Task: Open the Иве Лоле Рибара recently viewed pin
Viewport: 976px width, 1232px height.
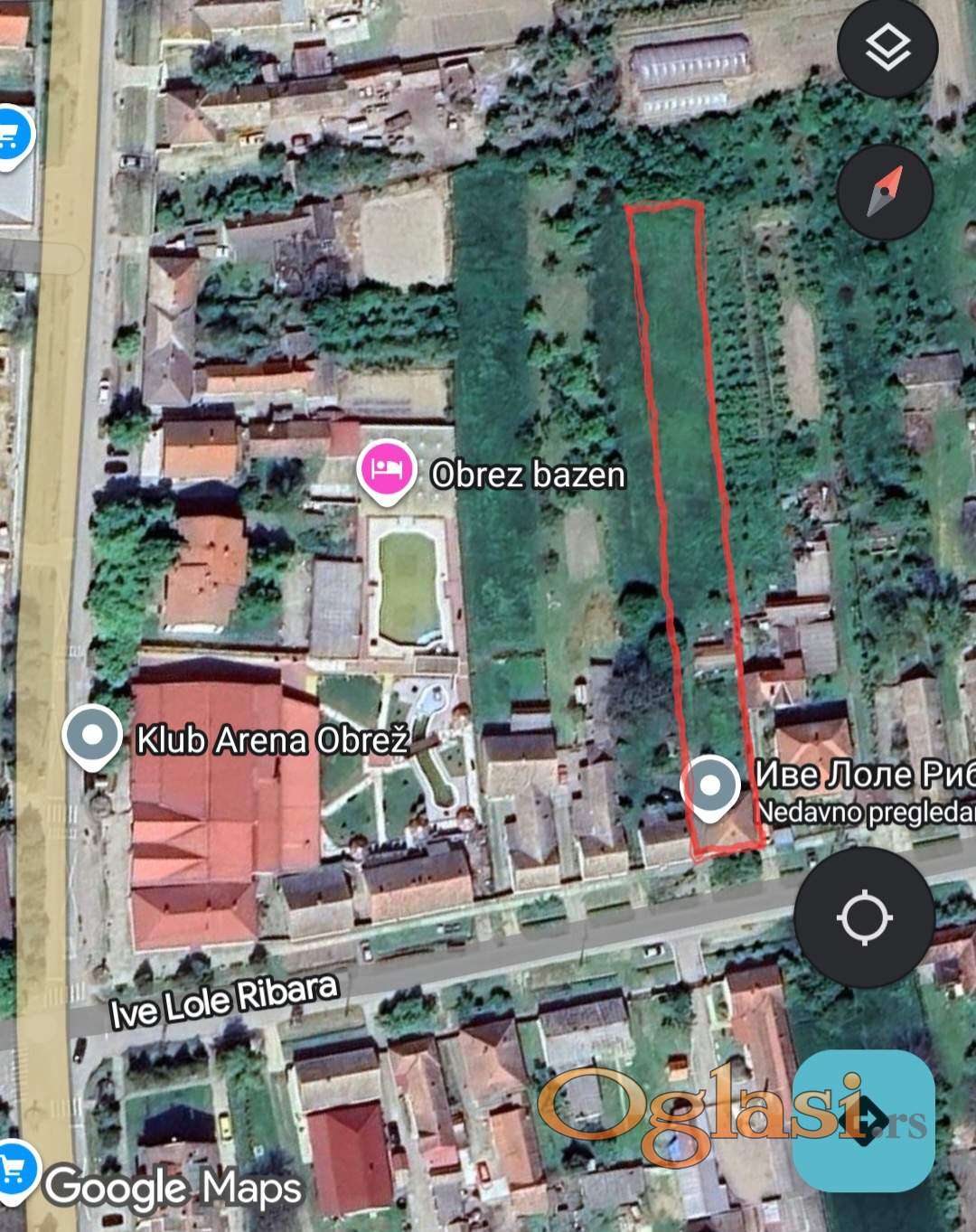Action: click(x=710, y=785)
